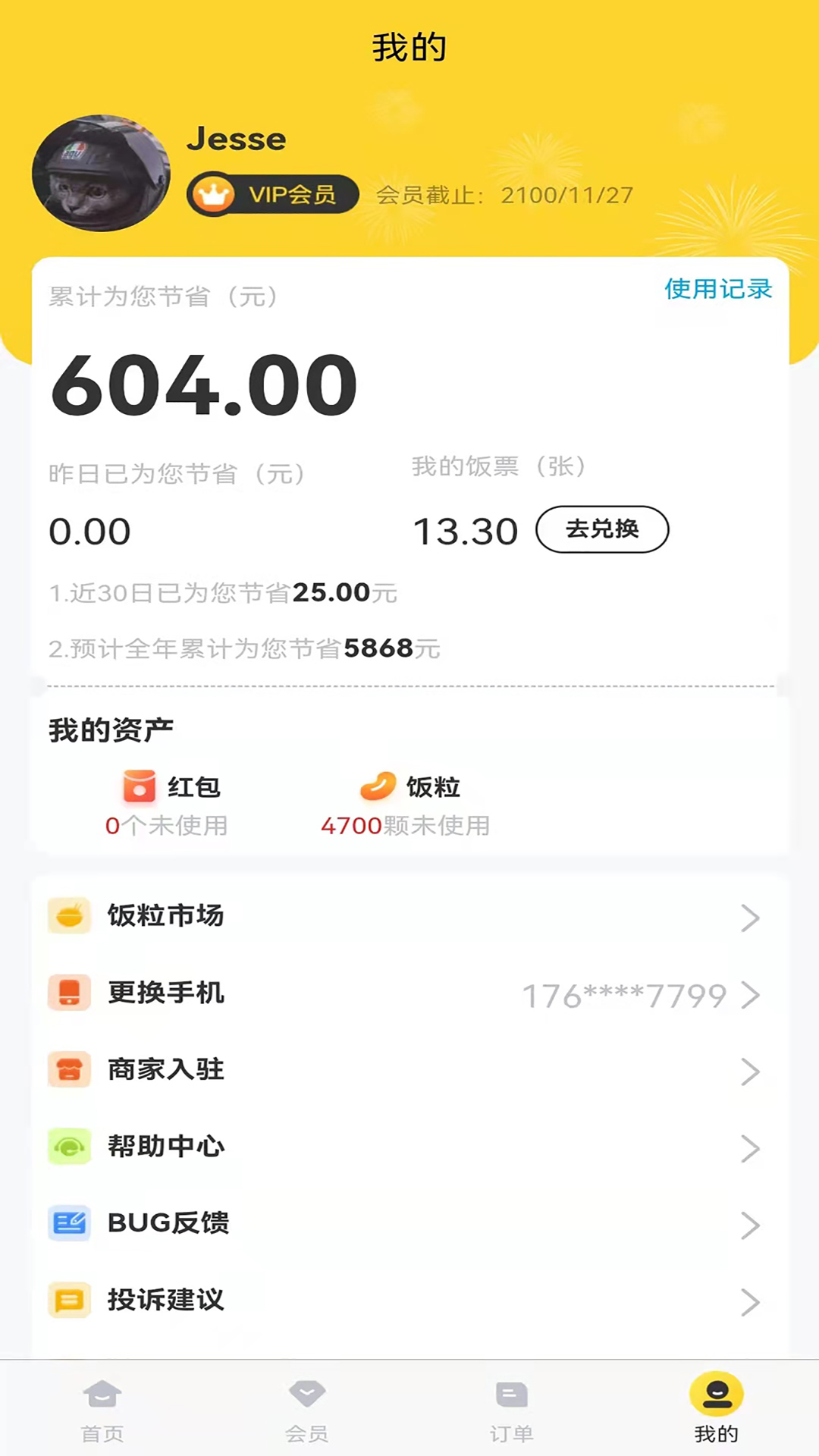Open the 会员 bottom navigation tab

click(306, 1410)
